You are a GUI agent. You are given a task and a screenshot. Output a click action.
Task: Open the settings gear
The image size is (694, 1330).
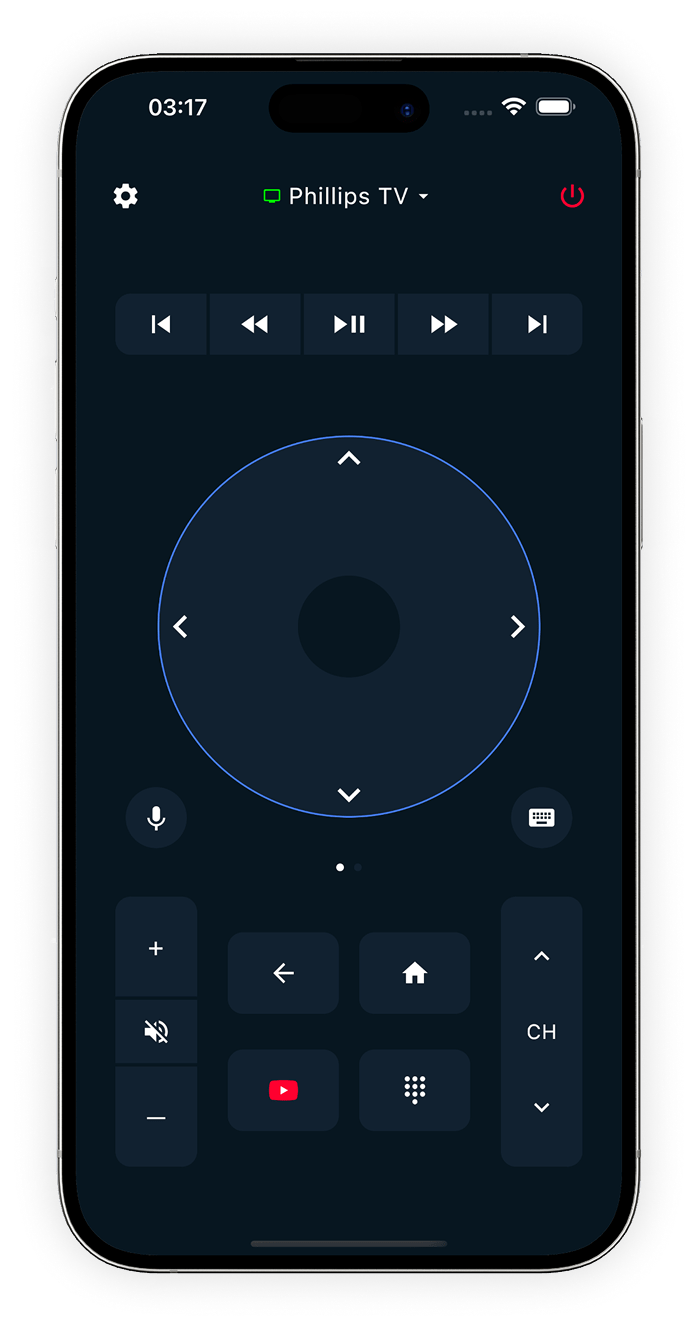coord(125,196)
